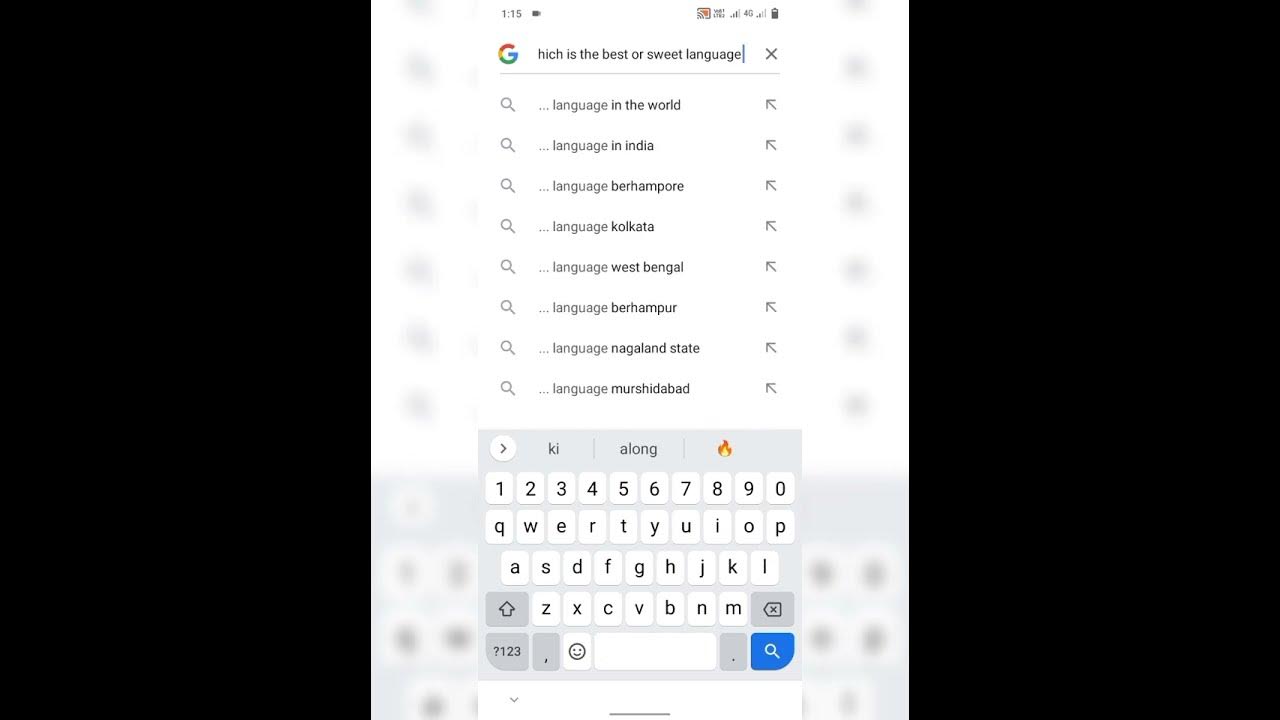Insert "language murshidabad" using its arrow

[x=771, y=389]
